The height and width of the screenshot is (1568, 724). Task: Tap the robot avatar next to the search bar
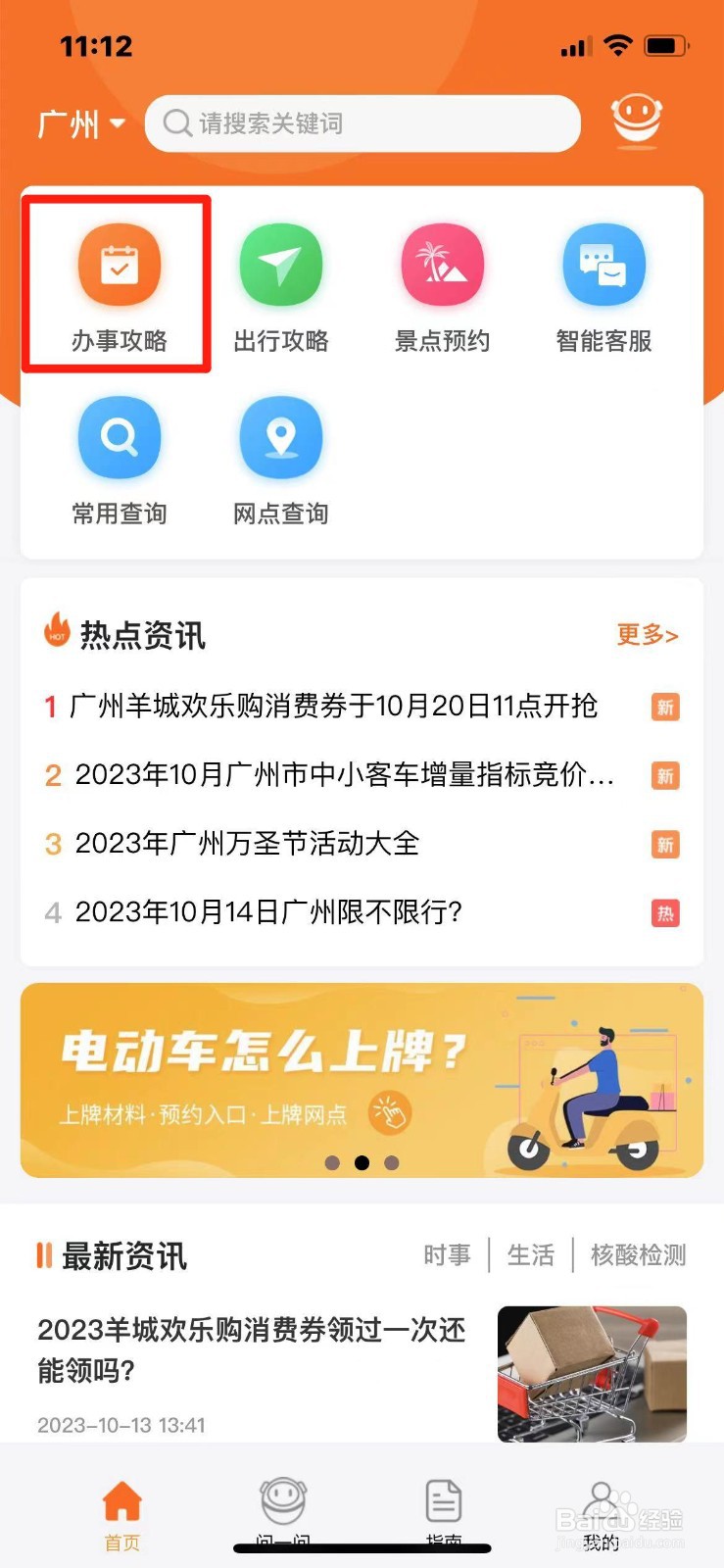(635, 118)
